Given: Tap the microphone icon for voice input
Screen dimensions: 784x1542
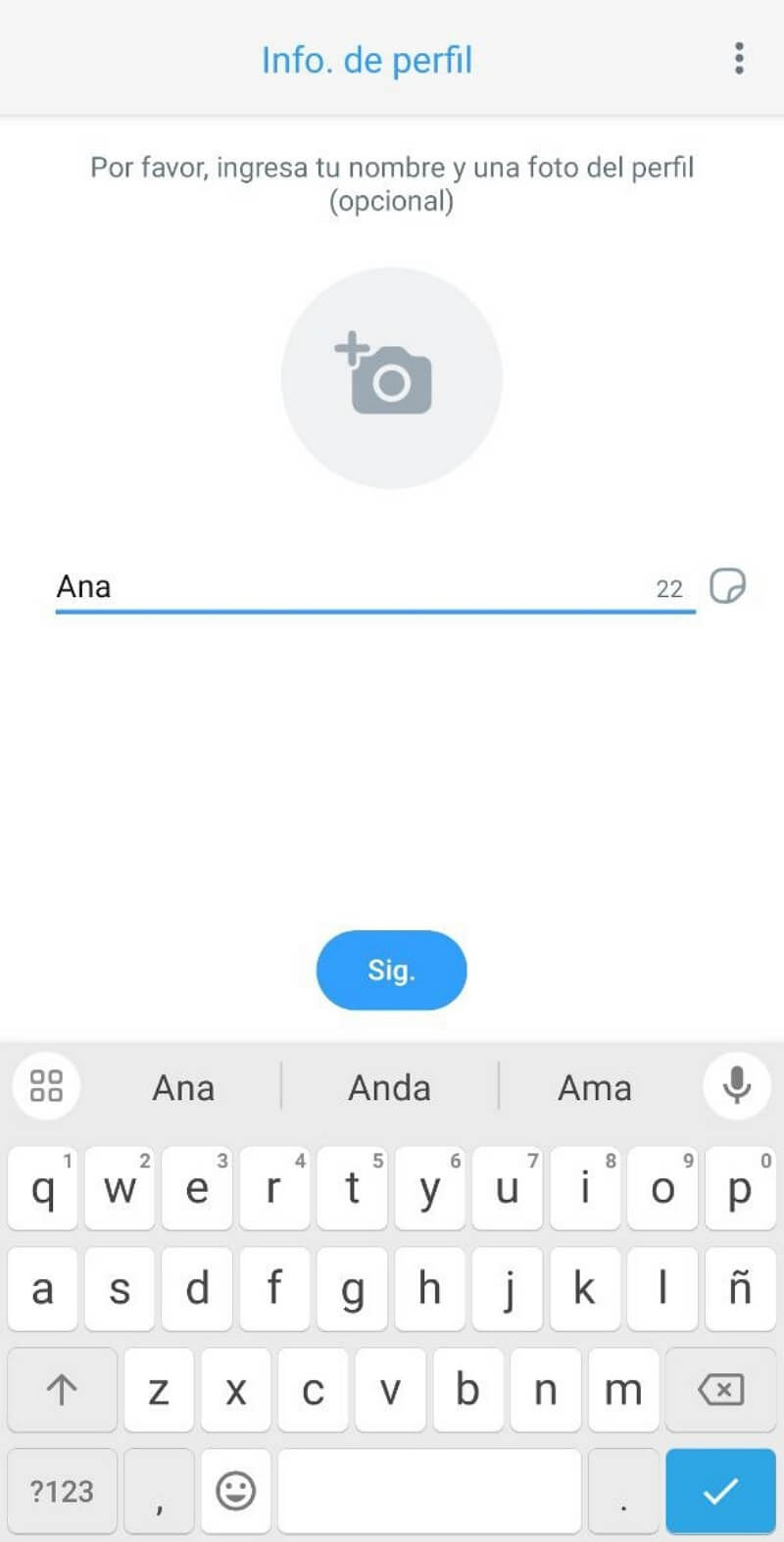Looking at the screenshot, I should [x=738, y=1086].
